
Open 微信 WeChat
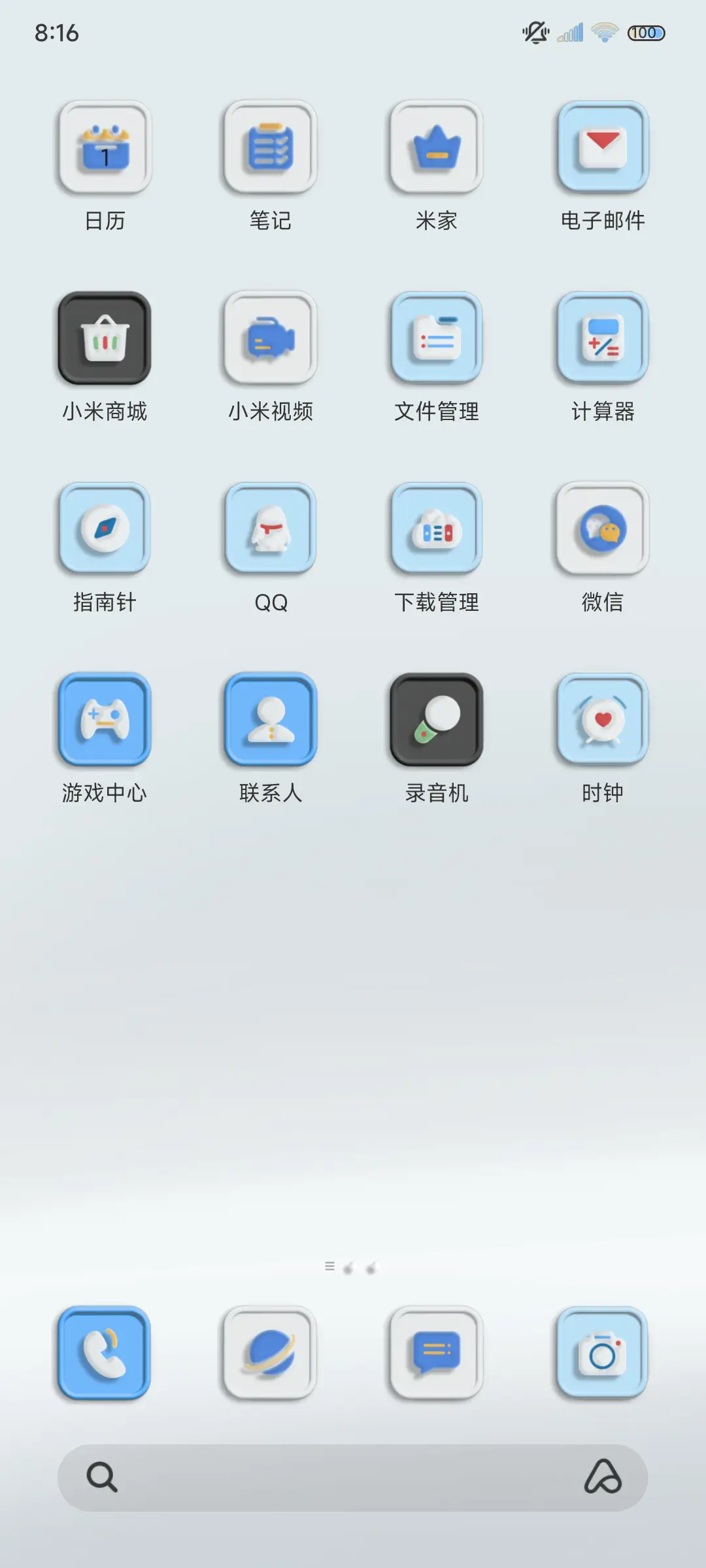(x=601, y=529)
